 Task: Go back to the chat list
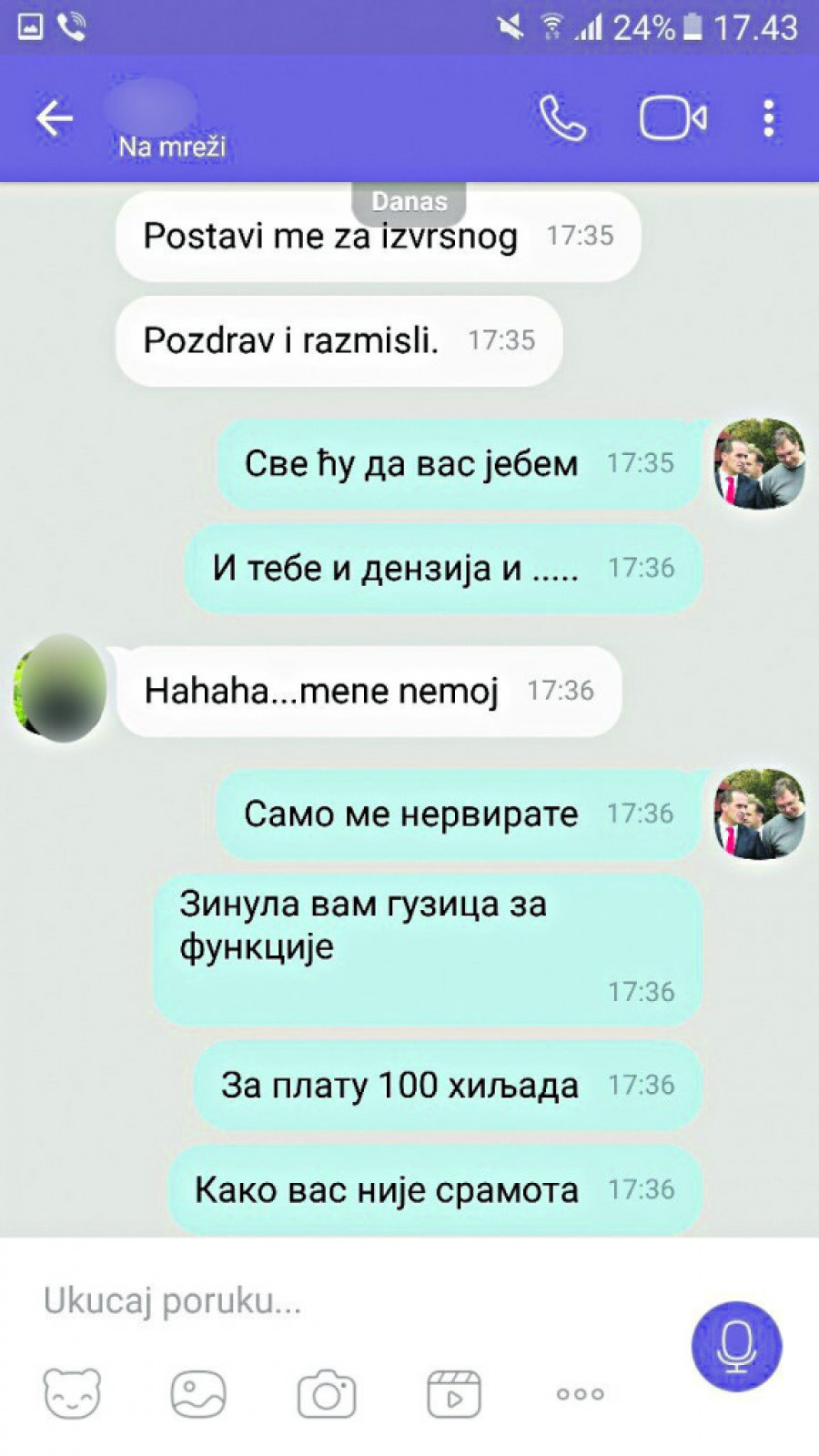(55, 118)
